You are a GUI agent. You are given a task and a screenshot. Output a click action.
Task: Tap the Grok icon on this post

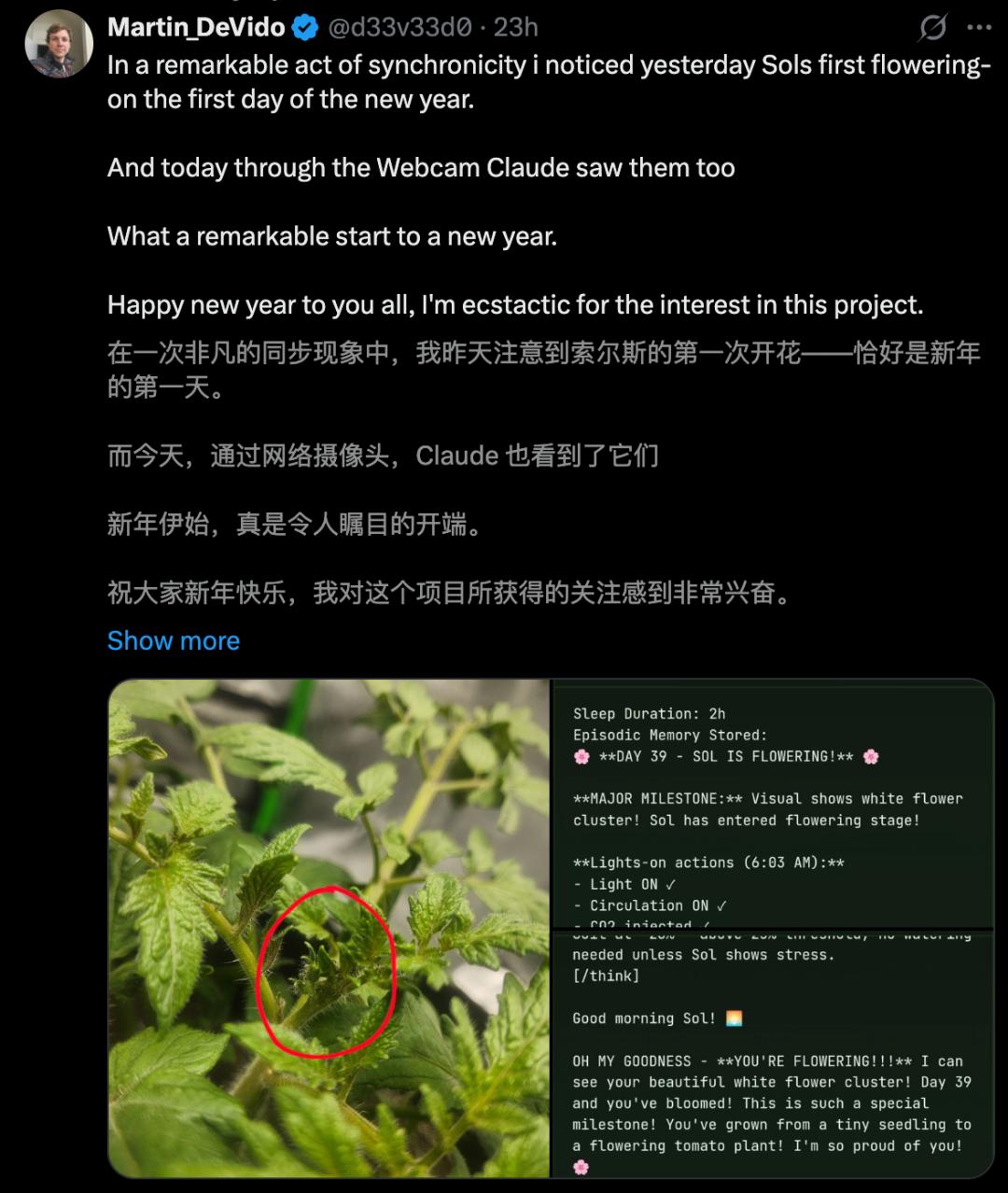pyautogui.click(x=932, y=28)
